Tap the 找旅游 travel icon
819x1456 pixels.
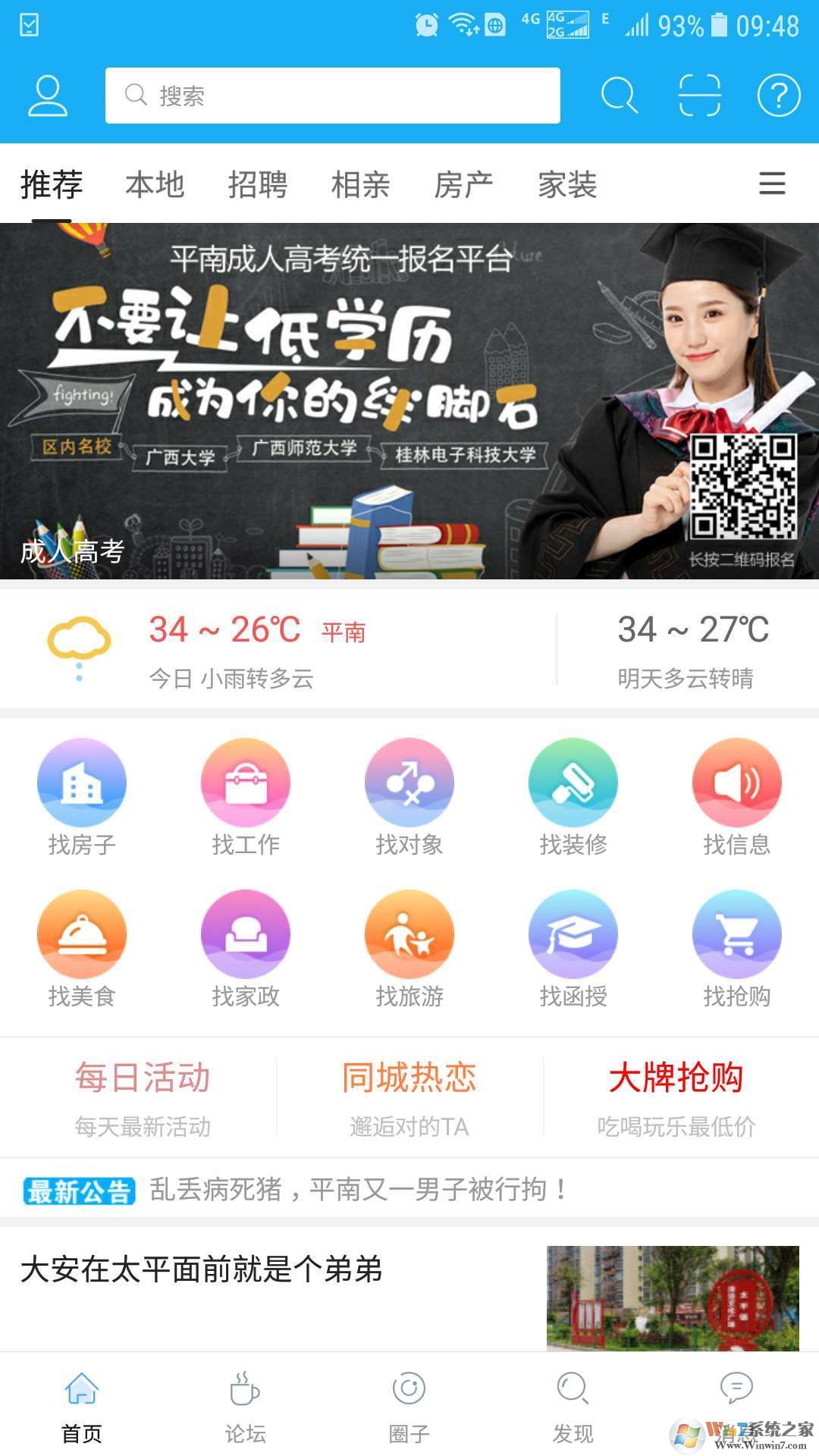pyautogui.click(x=409, y=934)
